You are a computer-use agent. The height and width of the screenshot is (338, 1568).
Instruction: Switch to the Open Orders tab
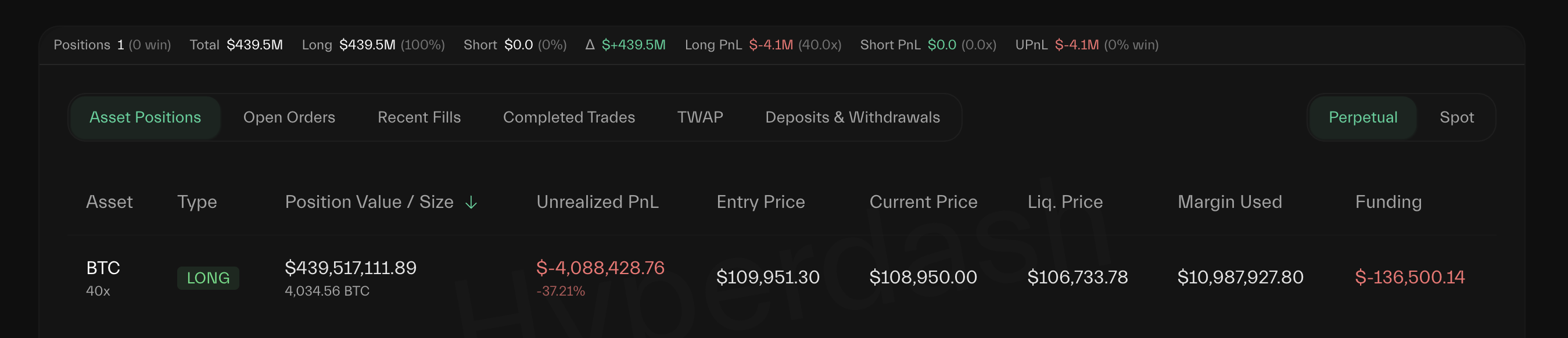(289, 117)
